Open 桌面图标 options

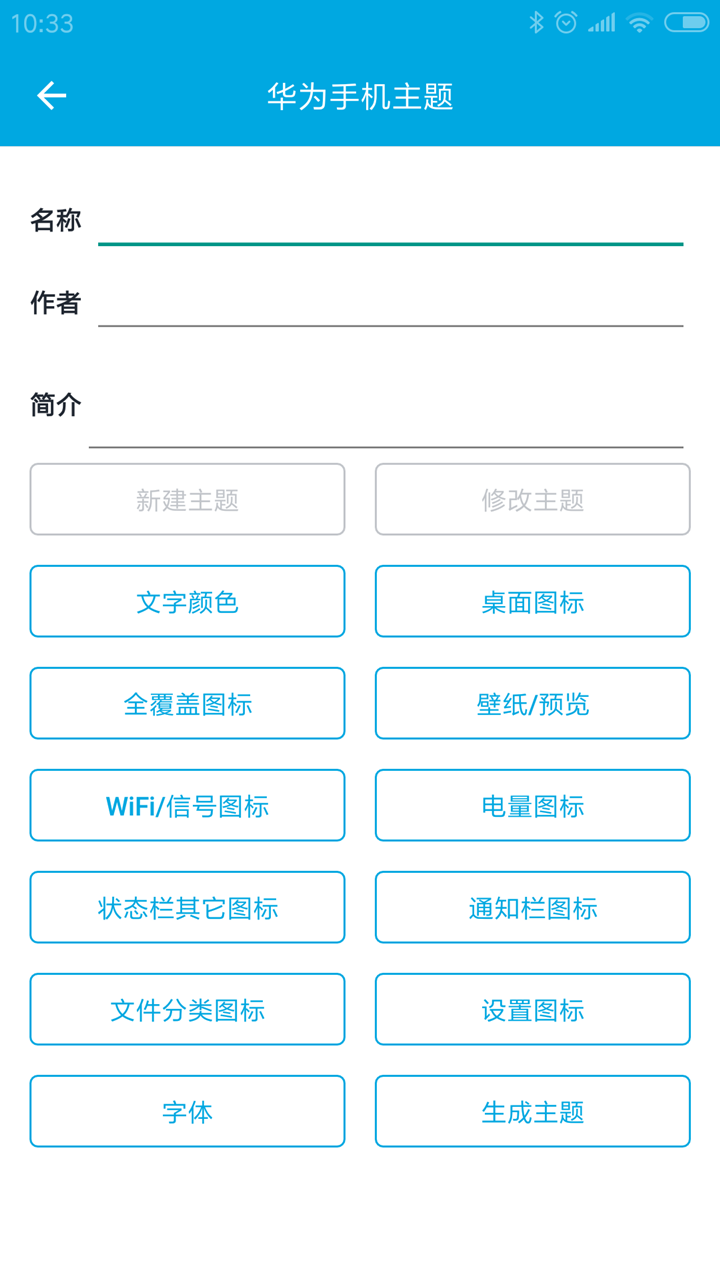[x=532, y=601]
